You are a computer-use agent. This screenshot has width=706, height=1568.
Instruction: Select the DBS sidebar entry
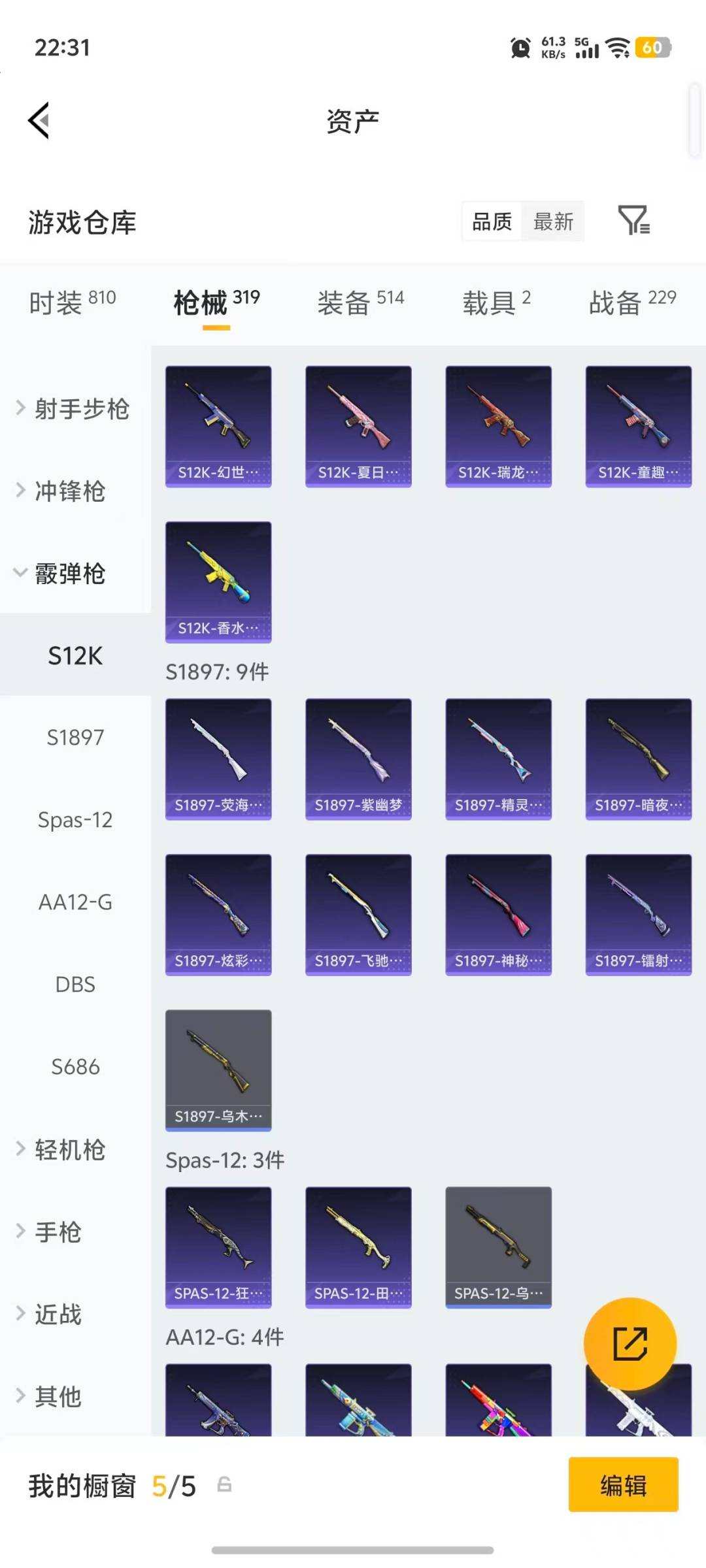[x=74, y=985]
